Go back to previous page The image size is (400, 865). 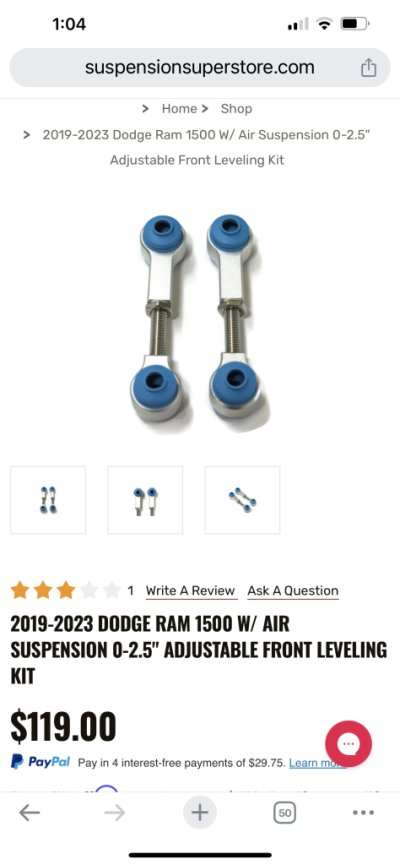point(29,813)
